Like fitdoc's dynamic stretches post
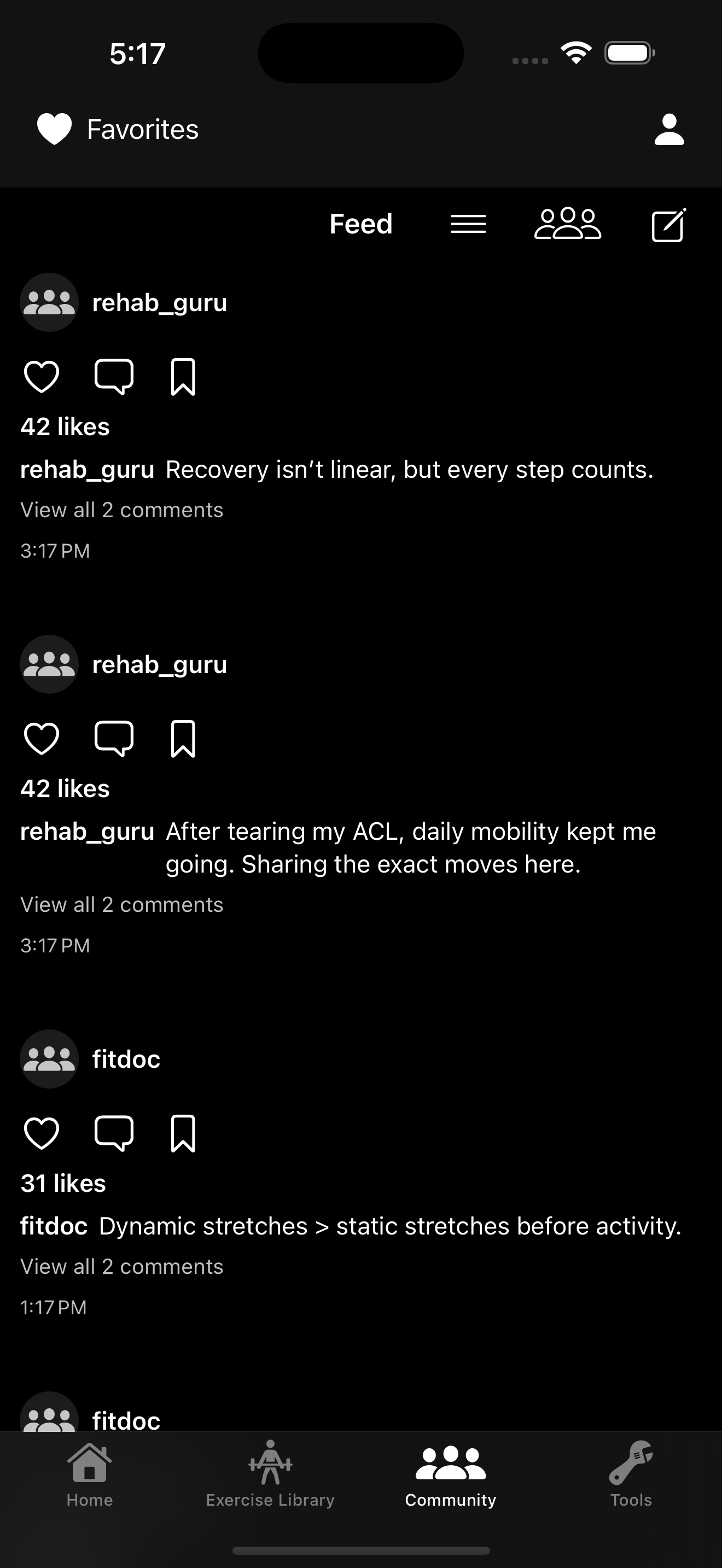722x1568 pixels. [42, 1133]
